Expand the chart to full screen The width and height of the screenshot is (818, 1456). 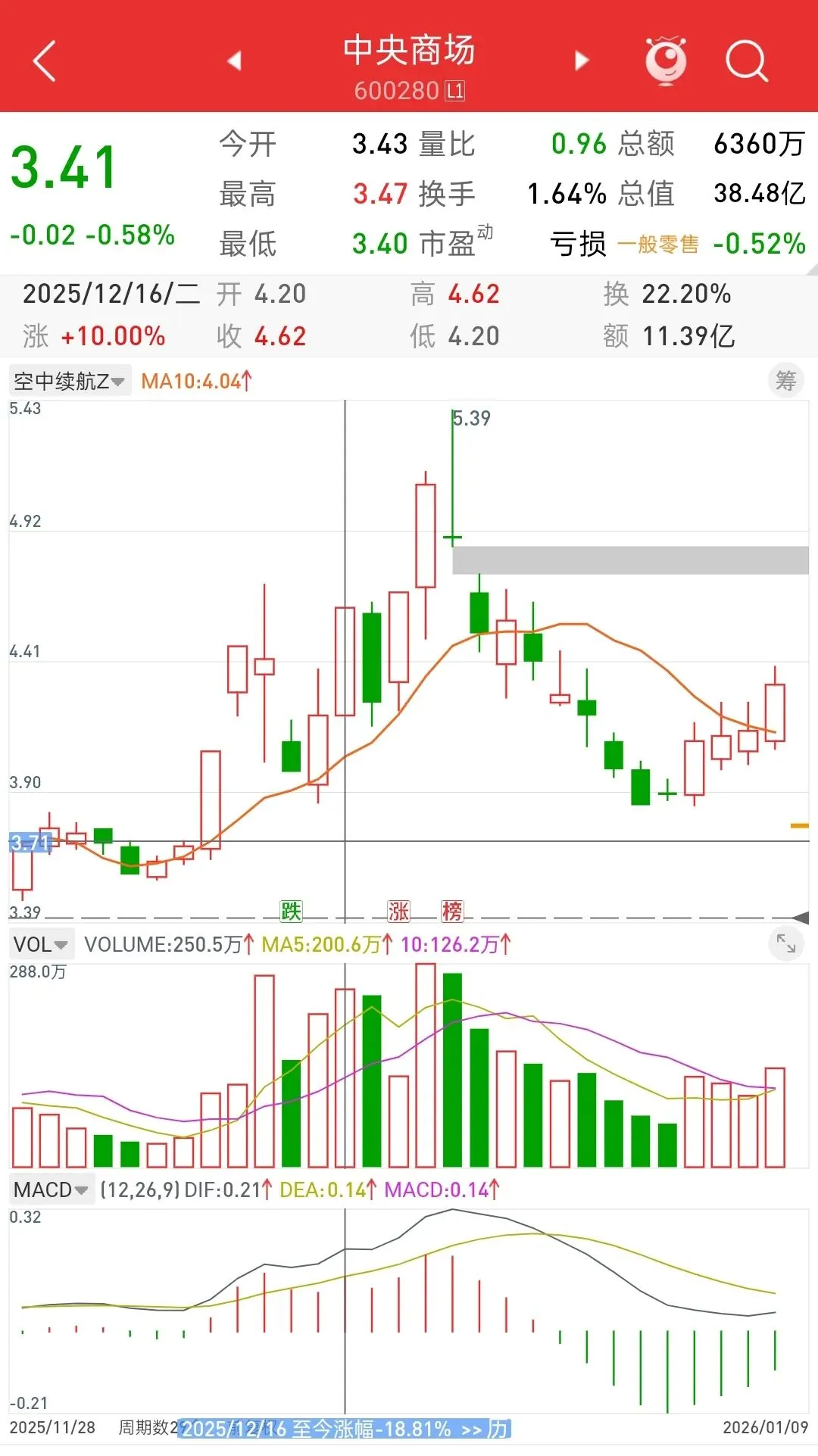pos(785,943)
